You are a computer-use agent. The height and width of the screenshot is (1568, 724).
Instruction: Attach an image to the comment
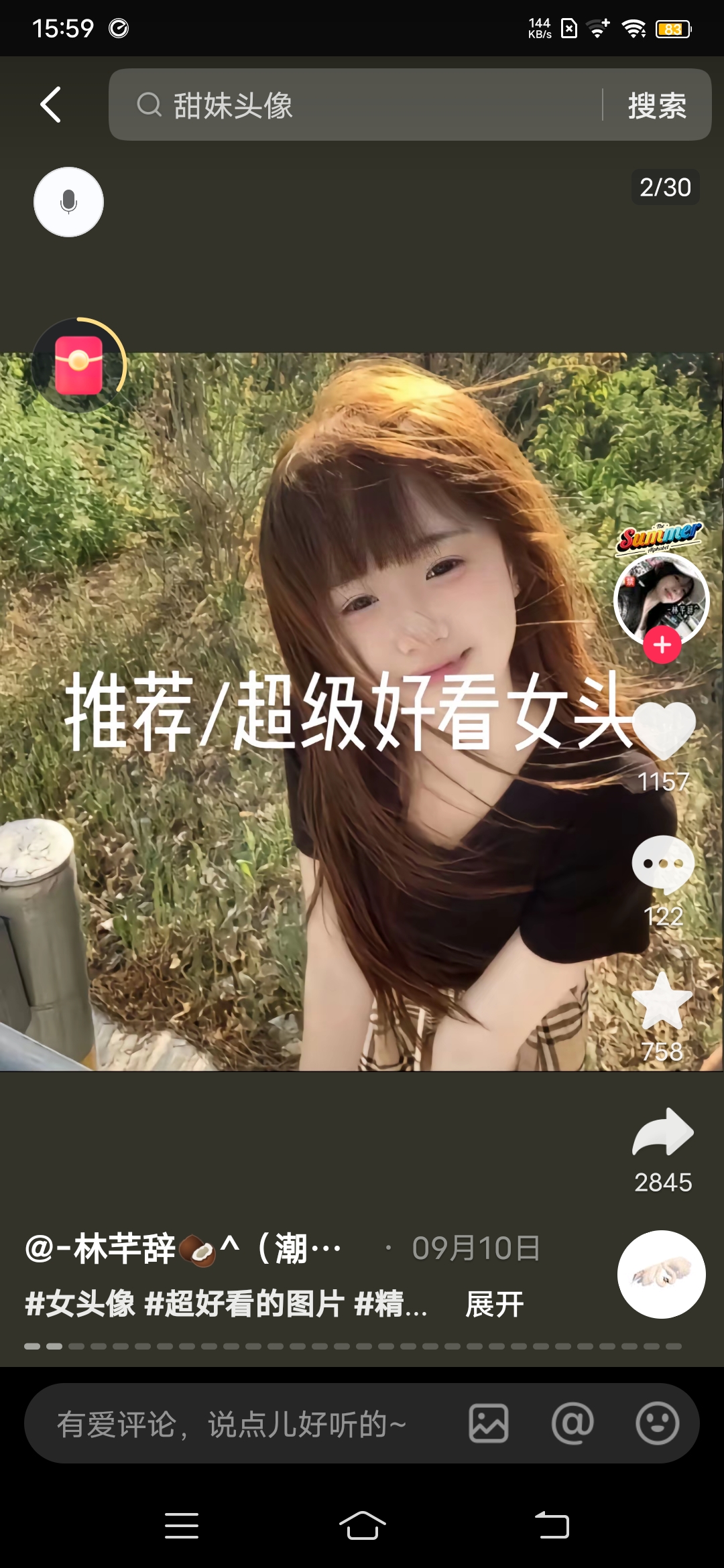[x=489, y=1423]
